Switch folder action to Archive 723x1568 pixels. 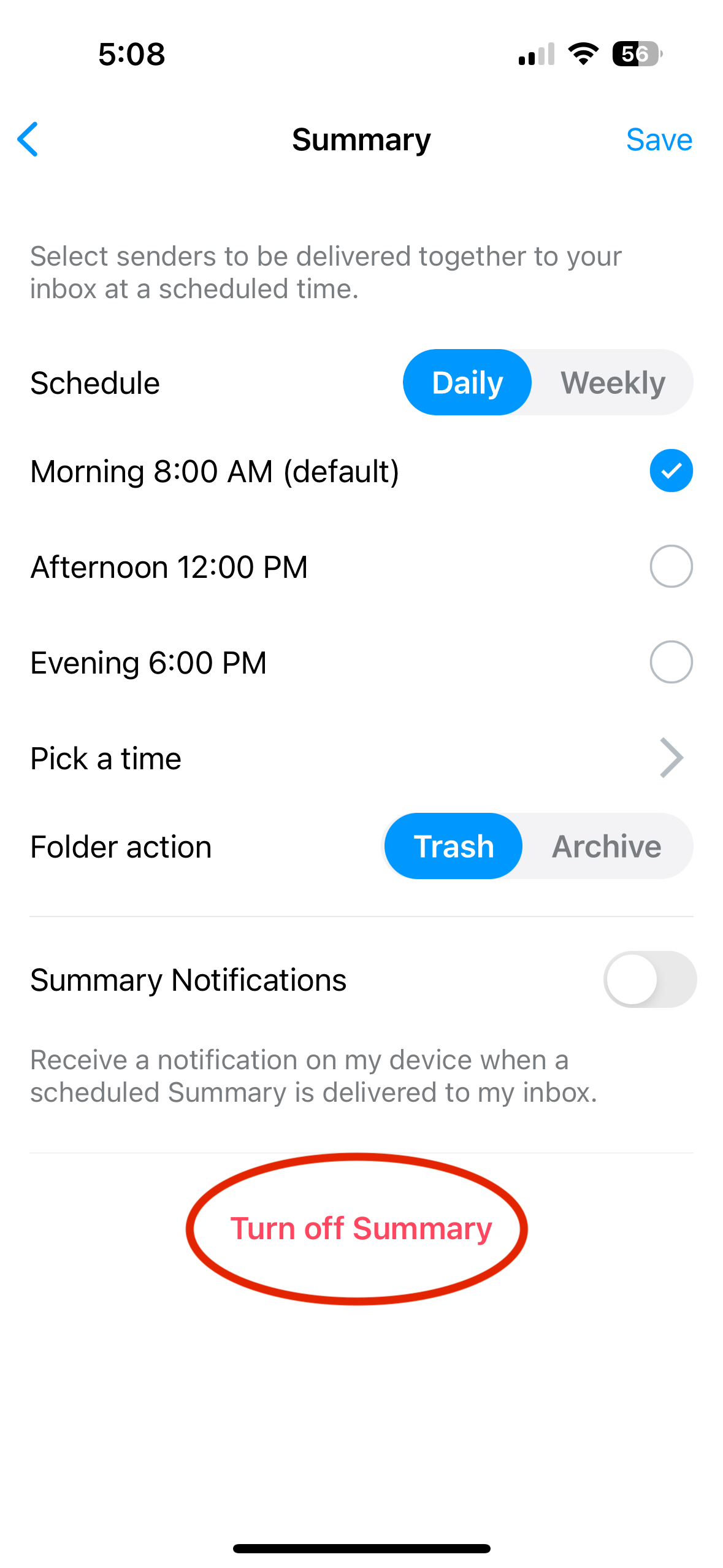605,846
